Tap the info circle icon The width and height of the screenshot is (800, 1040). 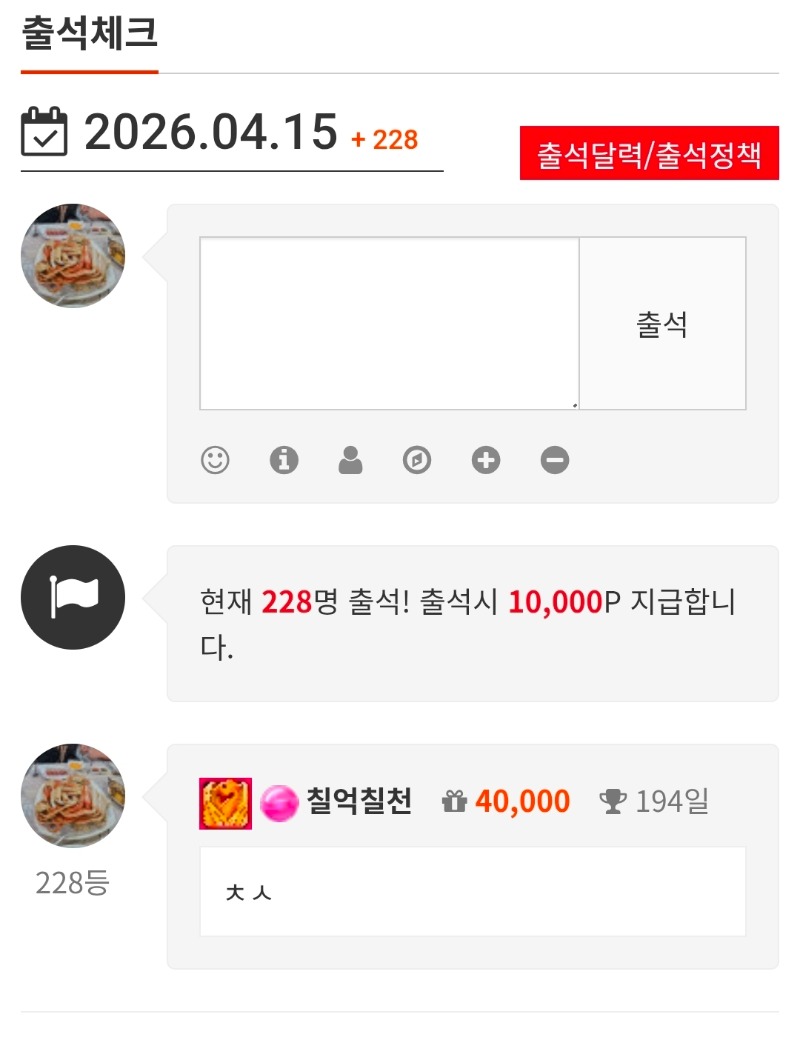click(284, 460)
